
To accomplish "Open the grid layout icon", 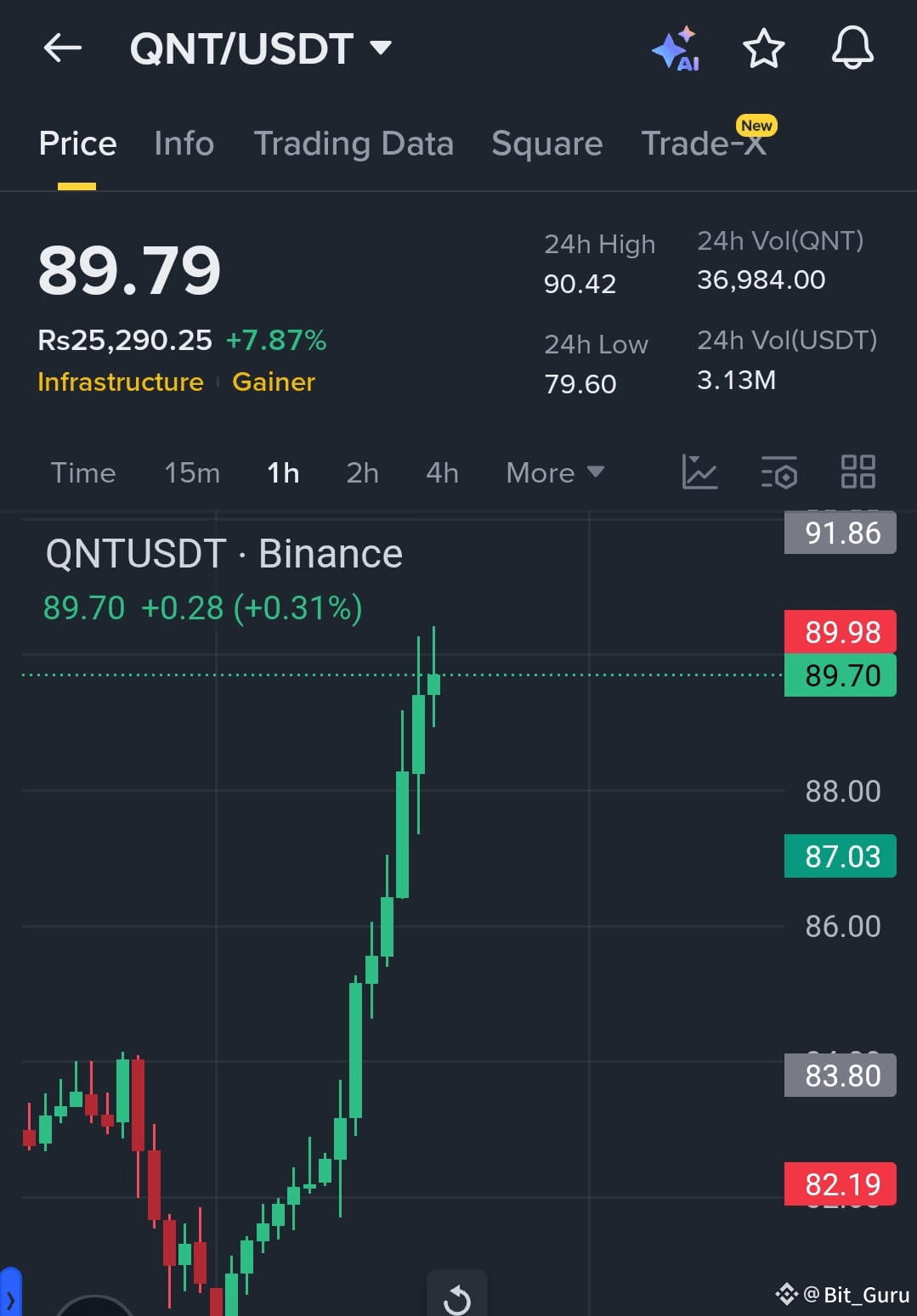I will [x=858, y=472].
